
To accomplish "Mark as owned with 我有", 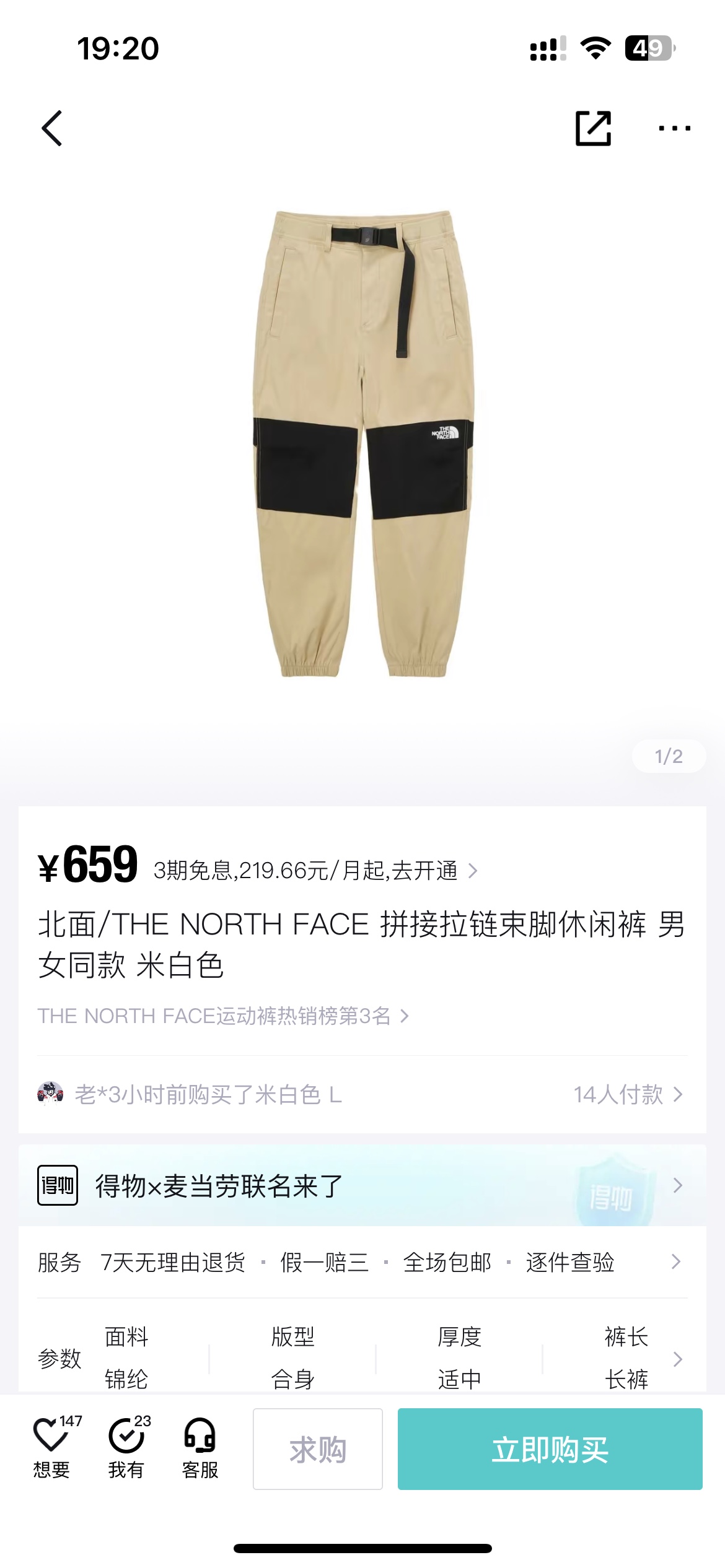I will pos(126,1448).
